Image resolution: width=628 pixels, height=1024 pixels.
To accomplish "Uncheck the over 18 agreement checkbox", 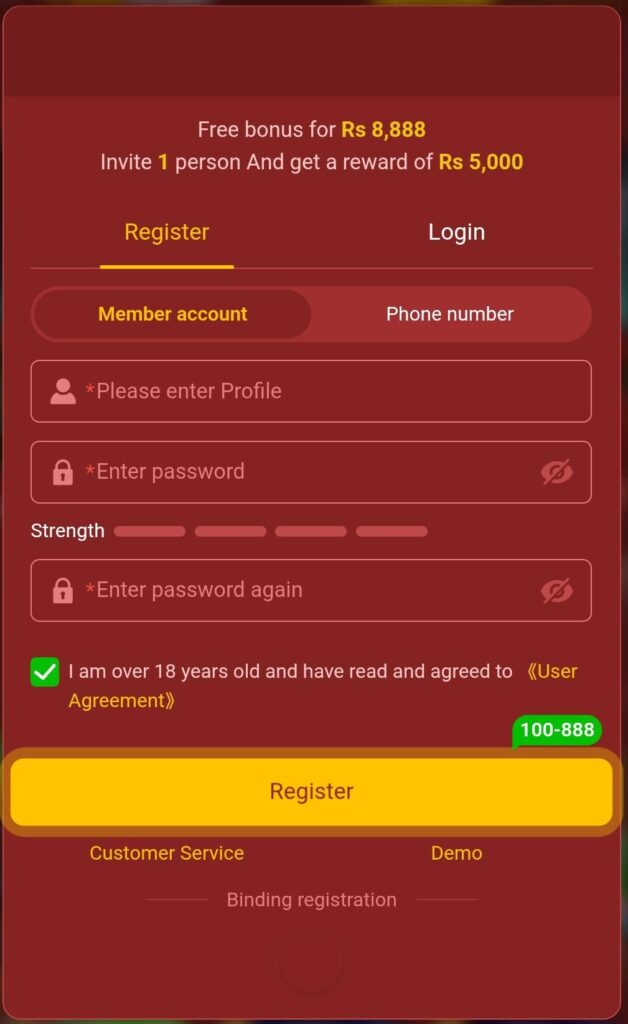I will click(45, 672).
